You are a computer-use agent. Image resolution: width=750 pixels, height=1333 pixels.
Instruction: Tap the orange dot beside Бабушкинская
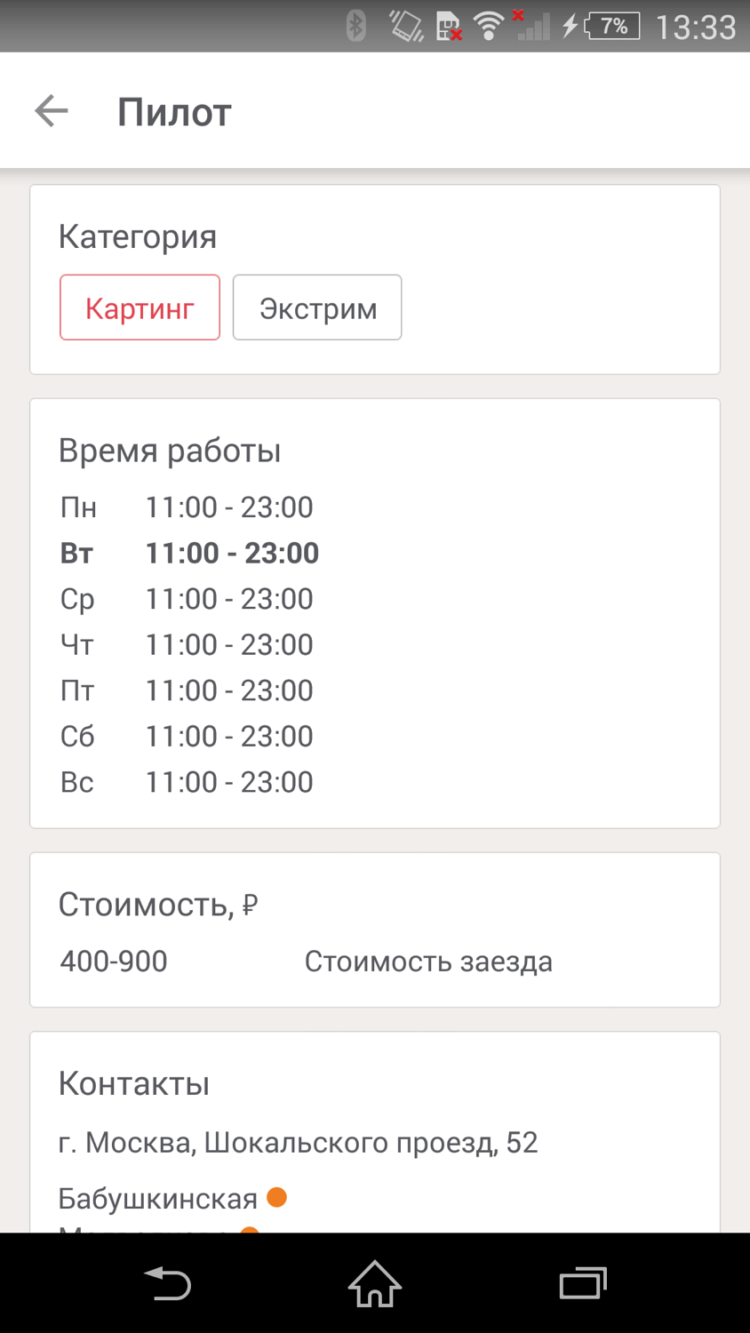[275, 1196]
